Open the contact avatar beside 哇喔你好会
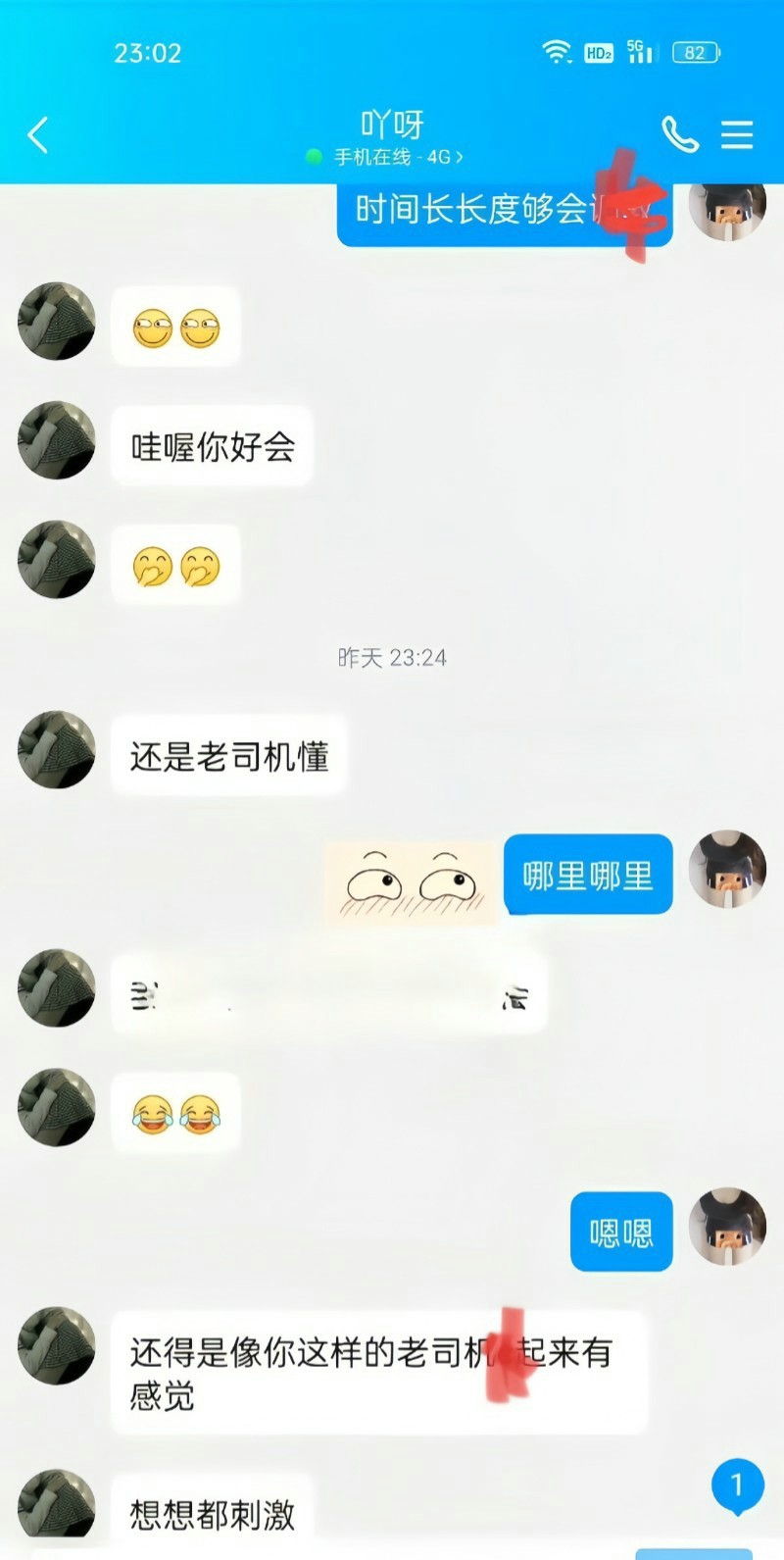The image size is (784, 1560). 57,439
